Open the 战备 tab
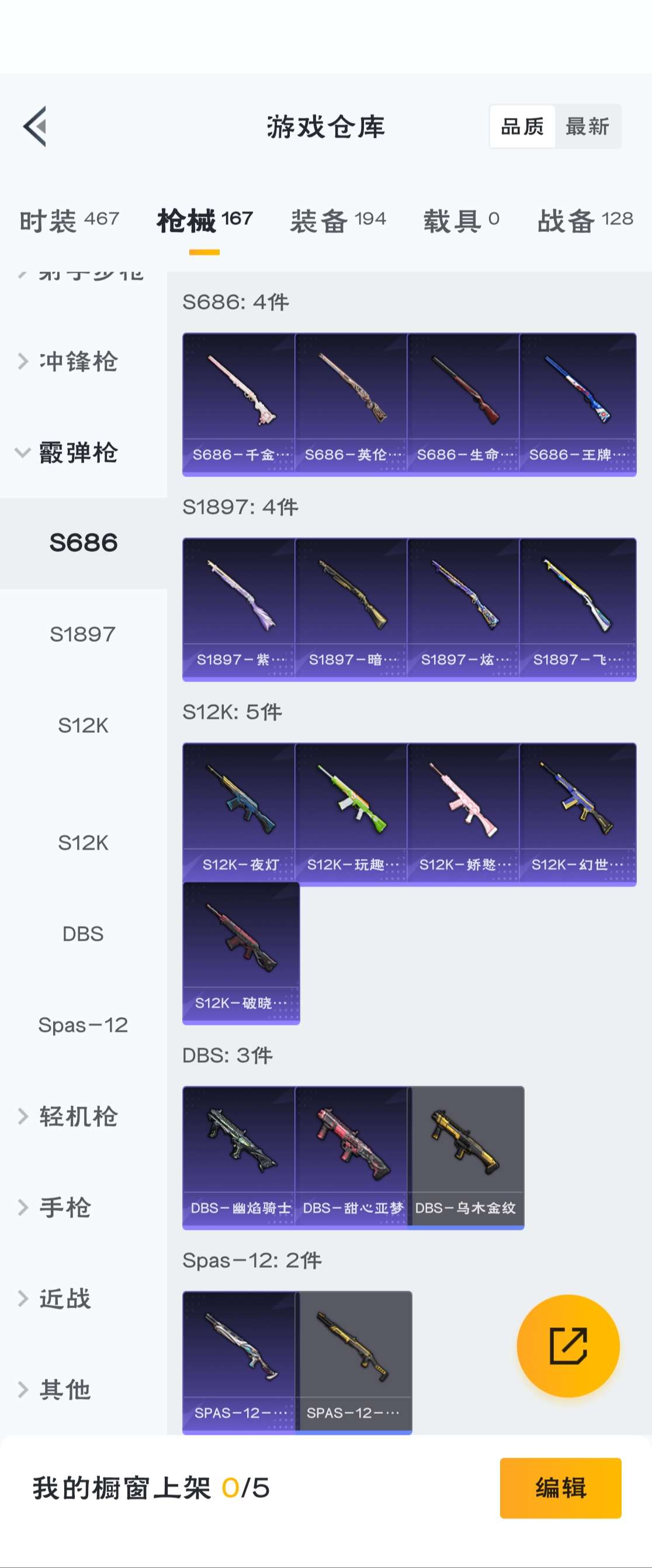Screen dimensions: 652x1568 (584, 220)
